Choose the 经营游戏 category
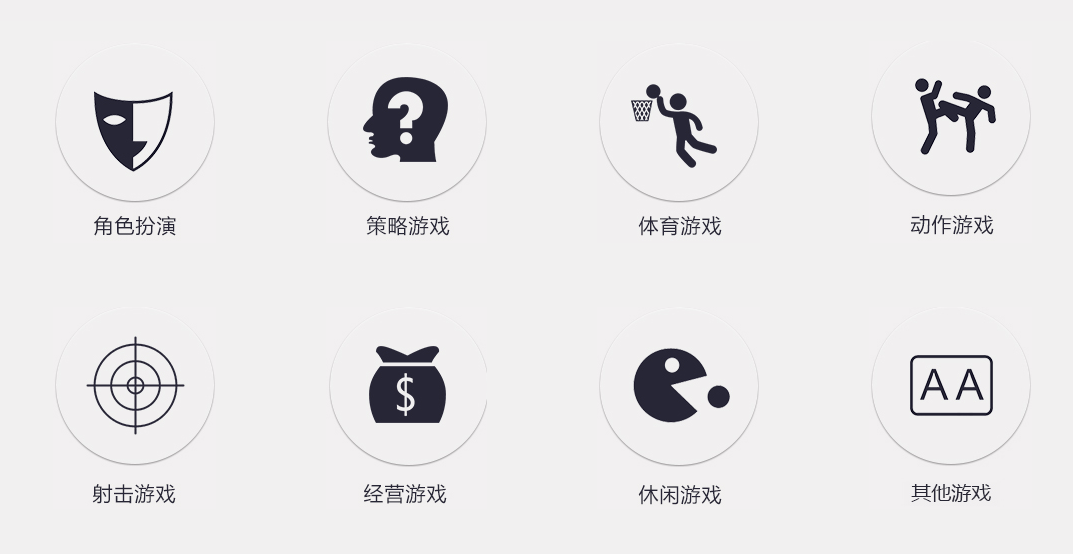Viewport: 1073px width, 554px height. 407,386
